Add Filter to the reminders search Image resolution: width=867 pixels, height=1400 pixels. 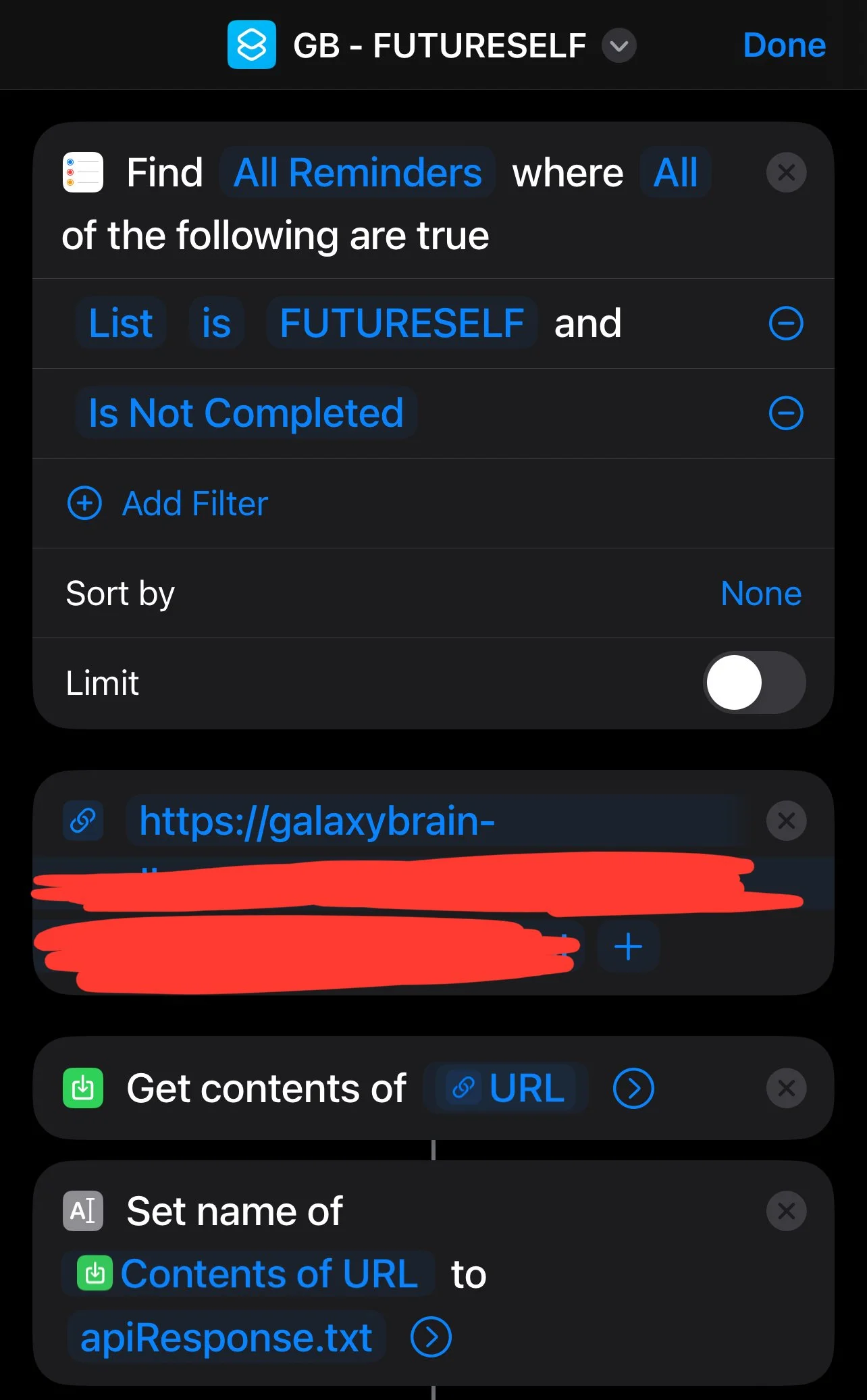coord(168,503)
